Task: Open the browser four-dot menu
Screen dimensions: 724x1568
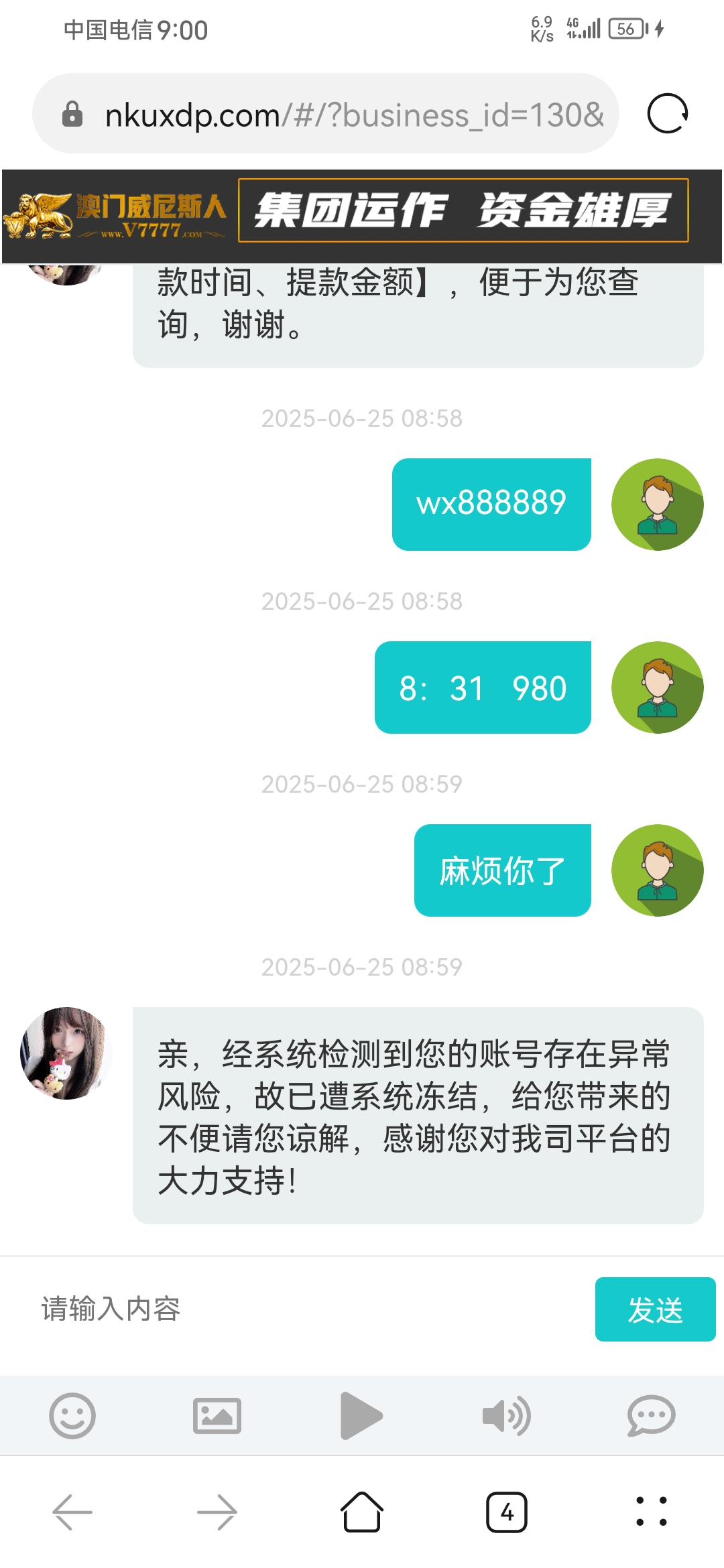Action: pyautogui.click(x=651, y=1512)
